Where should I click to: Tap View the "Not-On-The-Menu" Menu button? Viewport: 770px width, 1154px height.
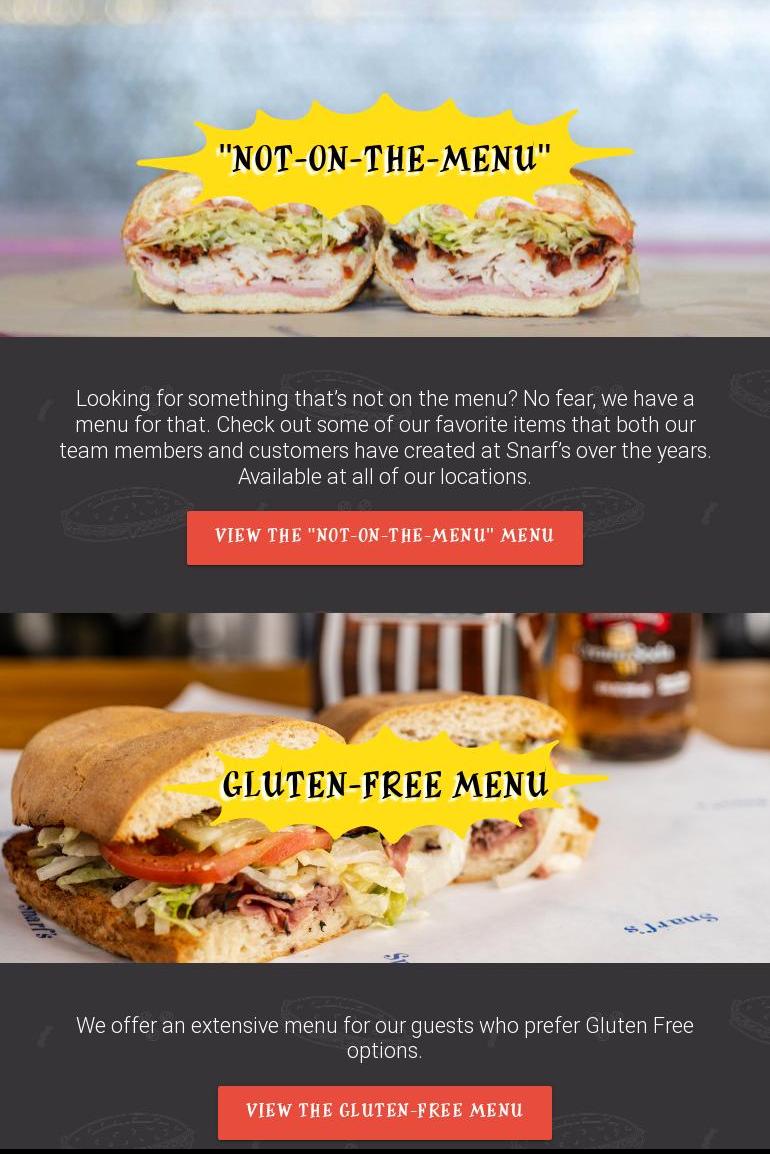[x=384, y=537]
